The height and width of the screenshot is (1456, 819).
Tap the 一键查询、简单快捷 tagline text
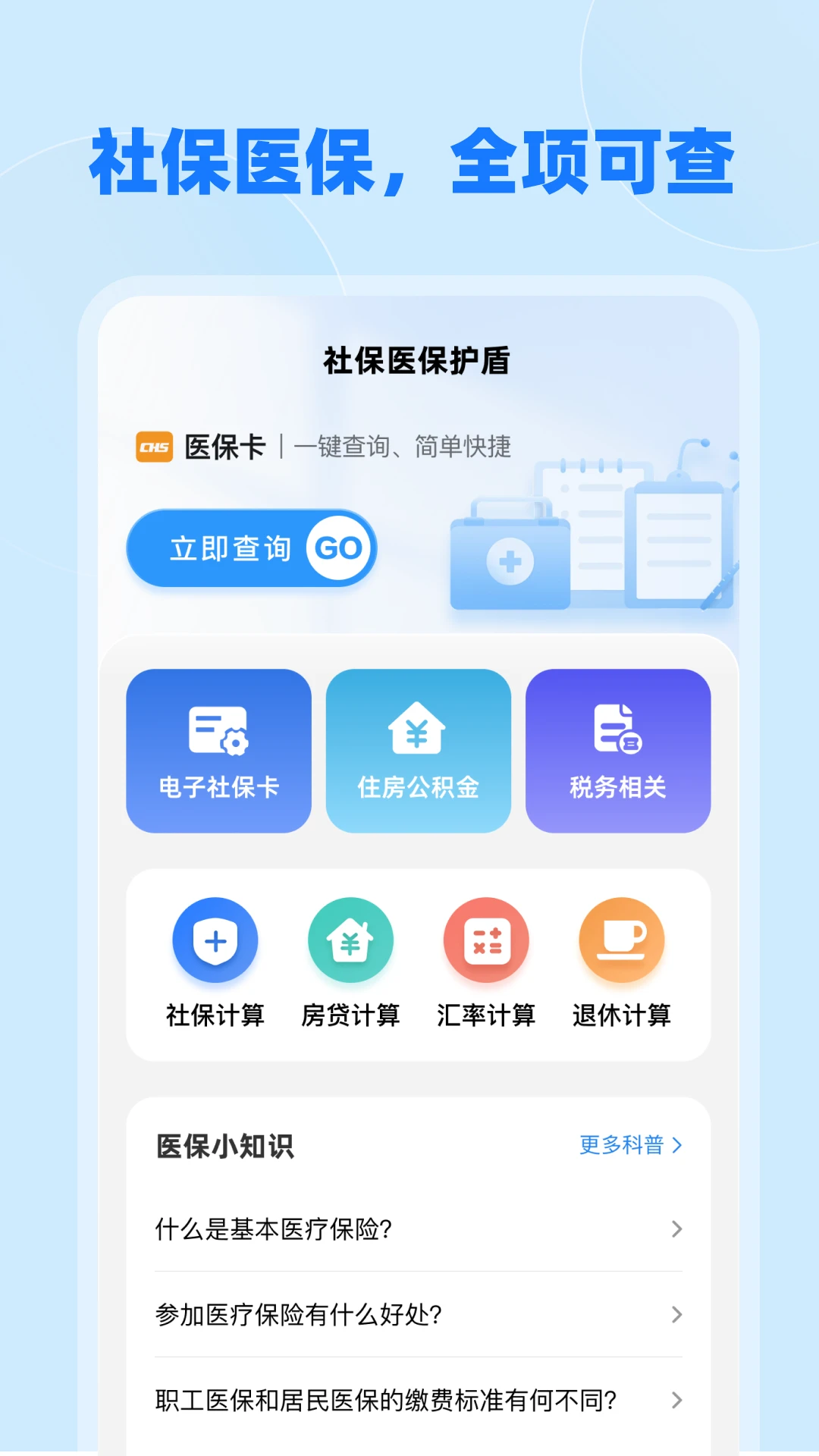pos(404,447)
